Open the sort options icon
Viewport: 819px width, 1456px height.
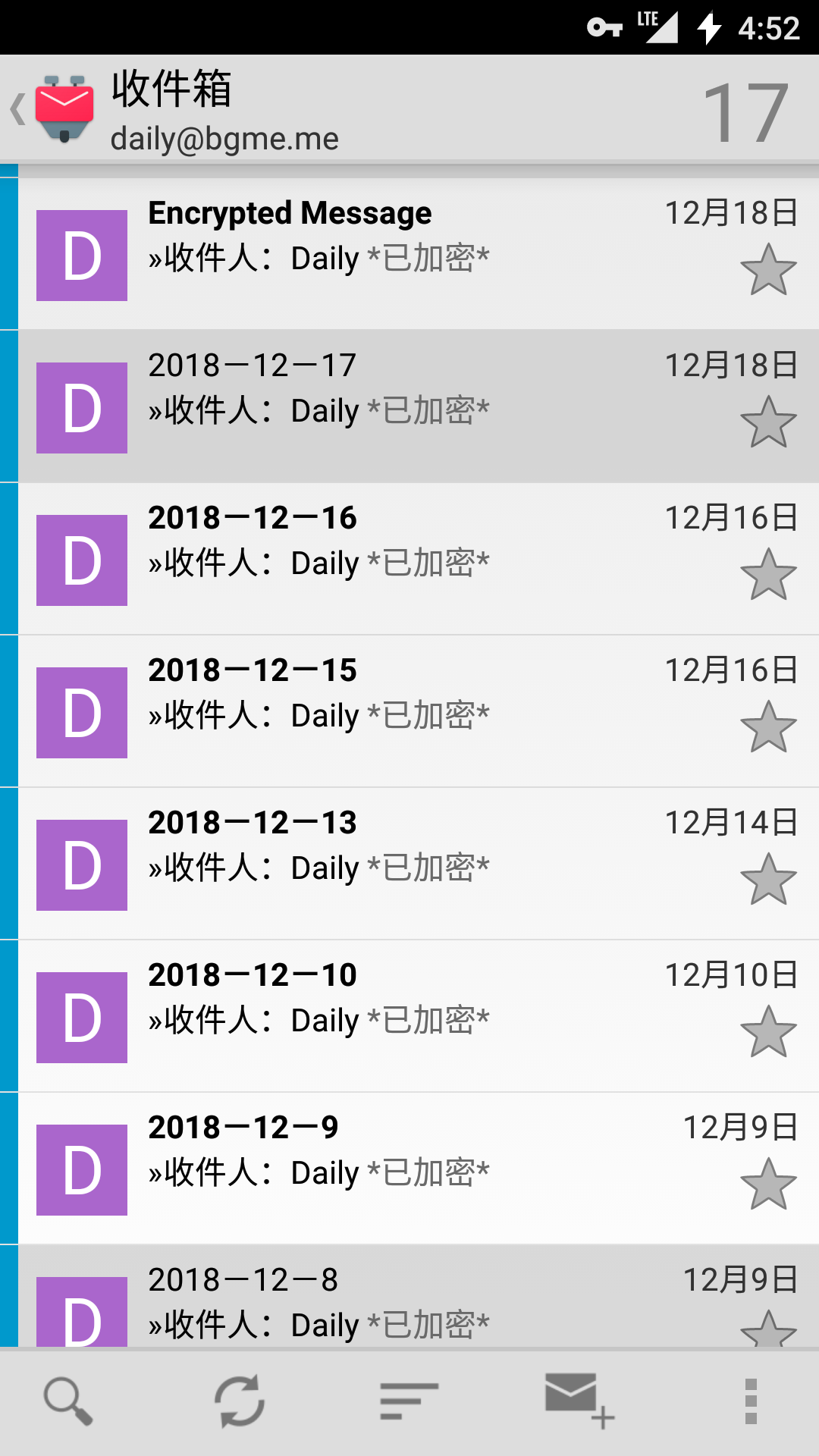pos(409,1401)
